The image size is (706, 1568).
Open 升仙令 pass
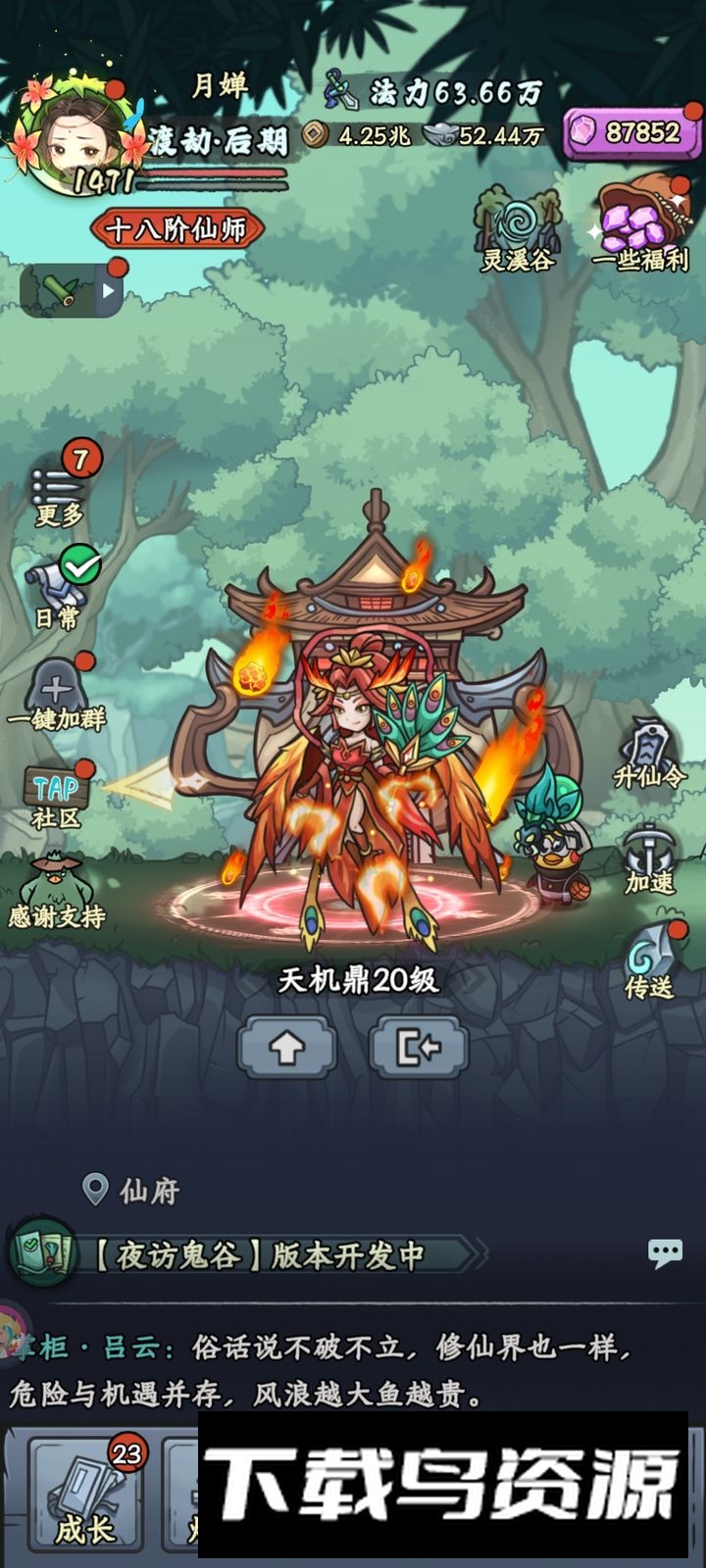(x=649, y=755)
